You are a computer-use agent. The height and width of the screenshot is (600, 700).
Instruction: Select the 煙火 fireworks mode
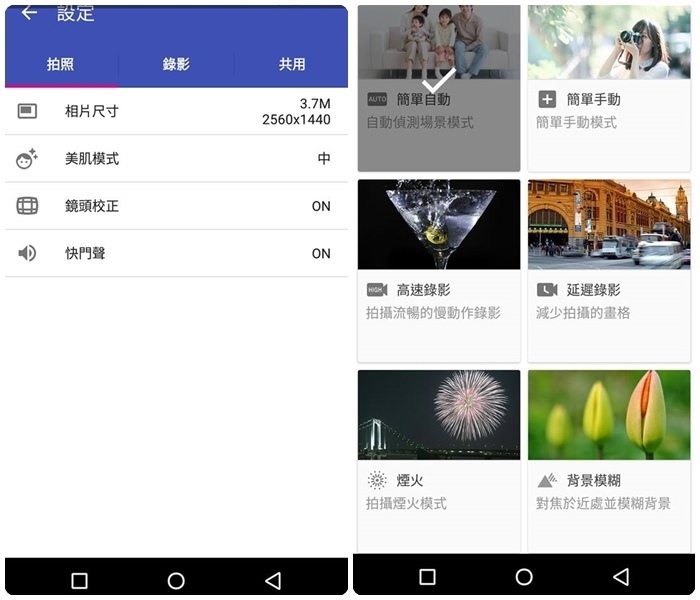click(x=438, y=460)
